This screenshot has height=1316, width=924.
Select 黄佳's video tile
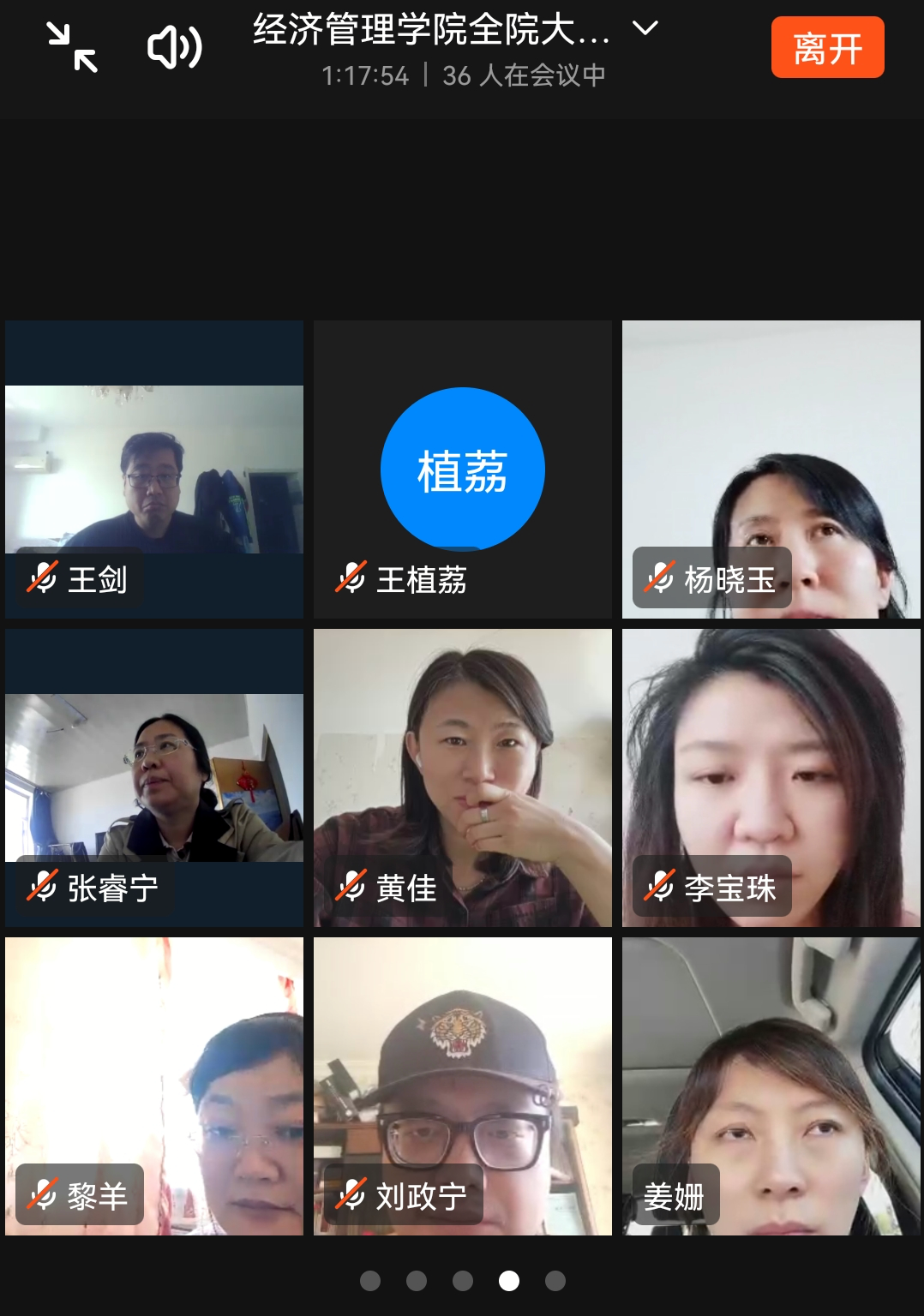tap(463, 778)
